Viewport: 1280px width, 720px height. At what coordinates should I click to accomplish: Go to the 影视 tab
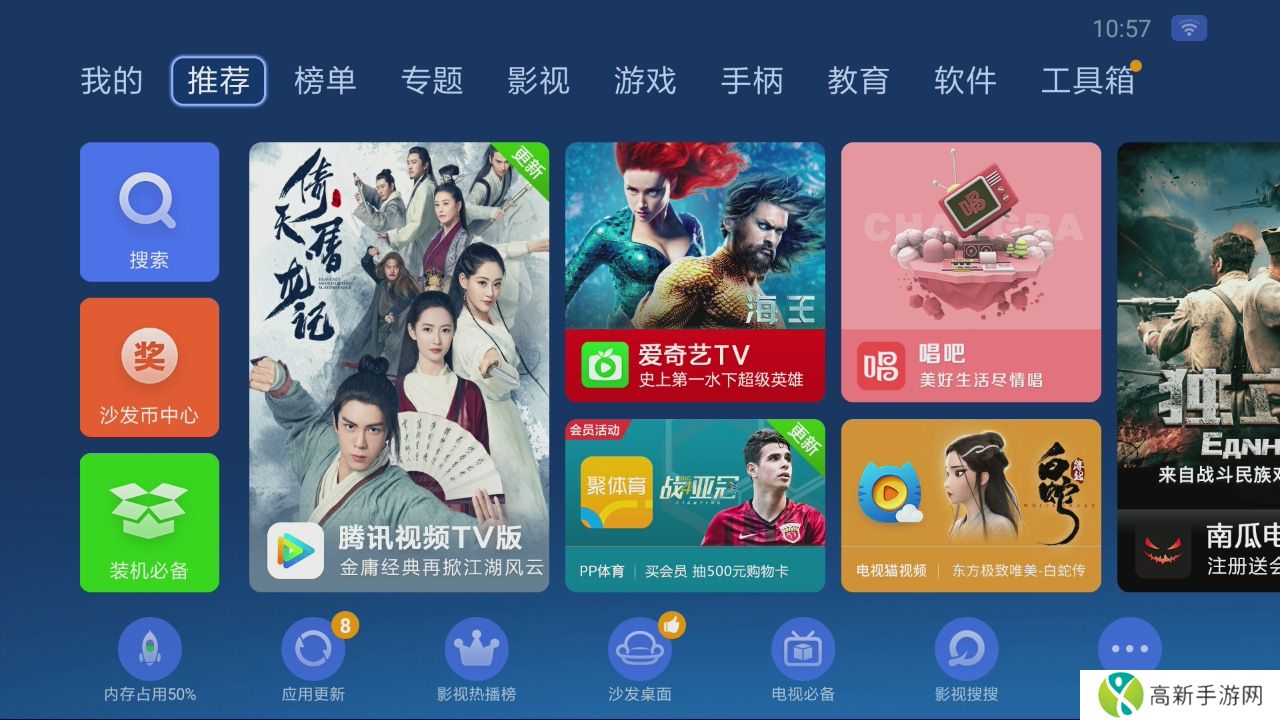(x=538, y=81)
